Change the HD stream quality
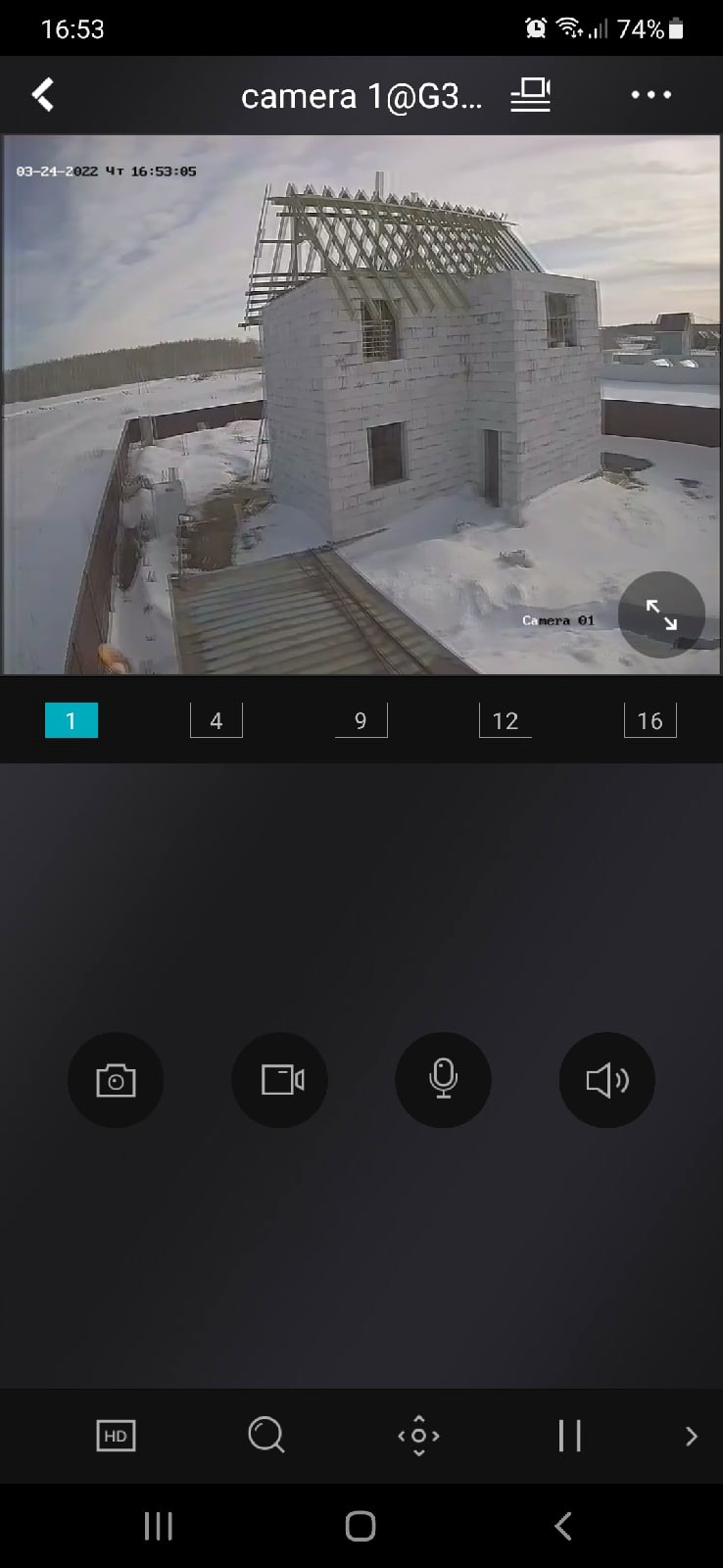Image resolution: width=723 pixels, height=1568 pixels. pos(116,1436)
